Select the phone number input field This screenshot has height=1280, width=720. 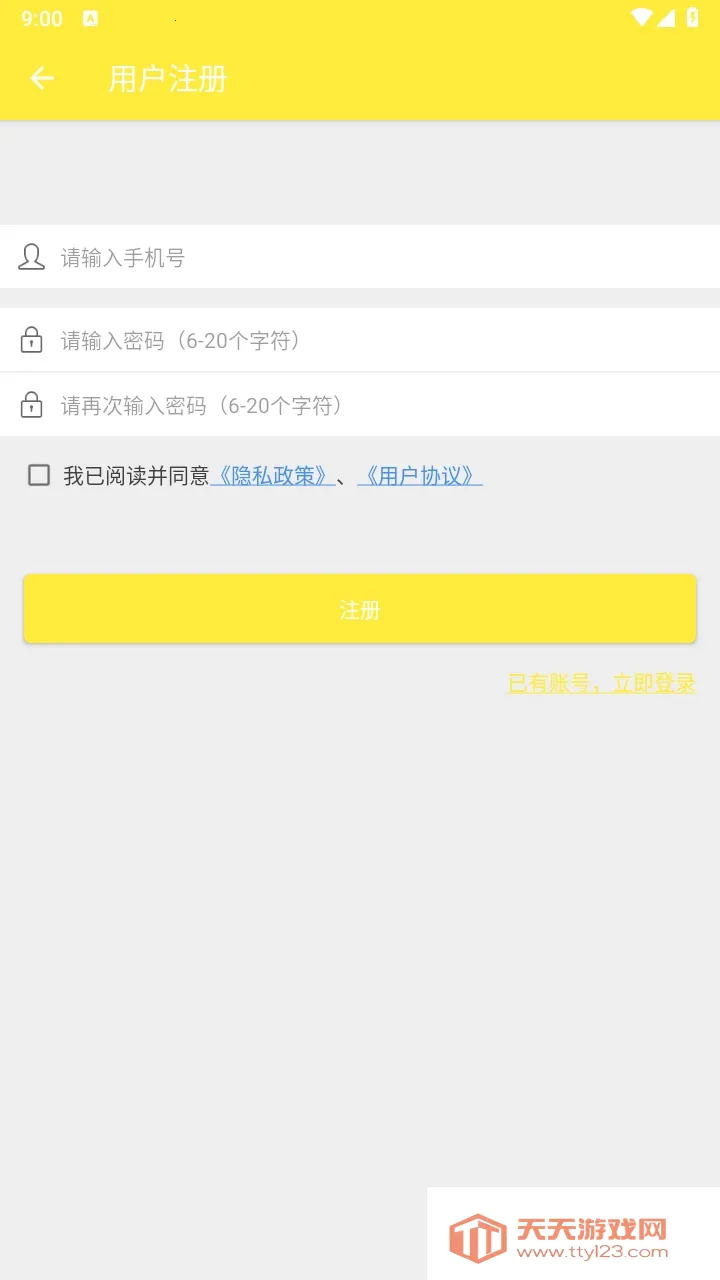(x=300, y=257)
